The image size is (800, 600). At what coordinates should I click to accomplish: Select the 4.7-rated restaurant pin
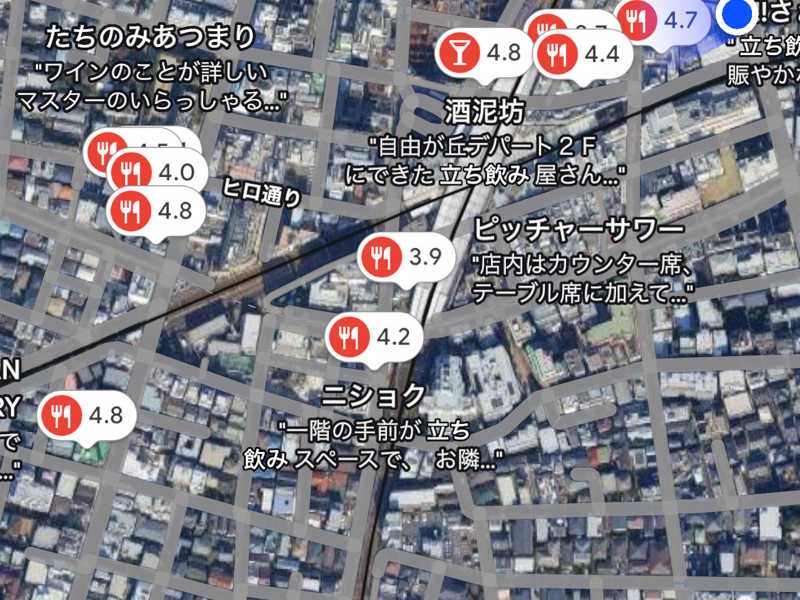tap(662, 20)
